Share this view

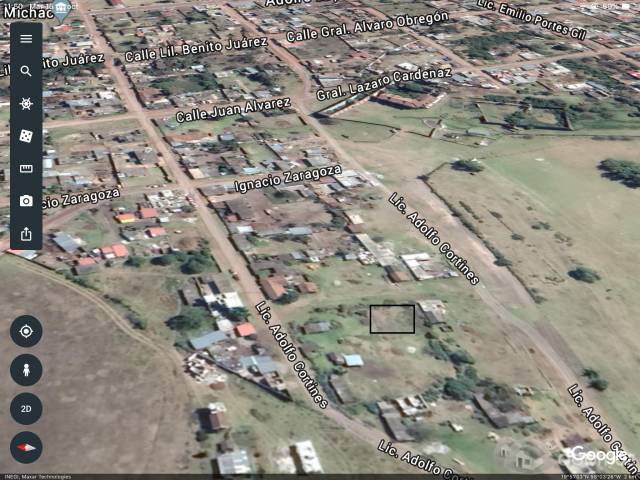26,233
